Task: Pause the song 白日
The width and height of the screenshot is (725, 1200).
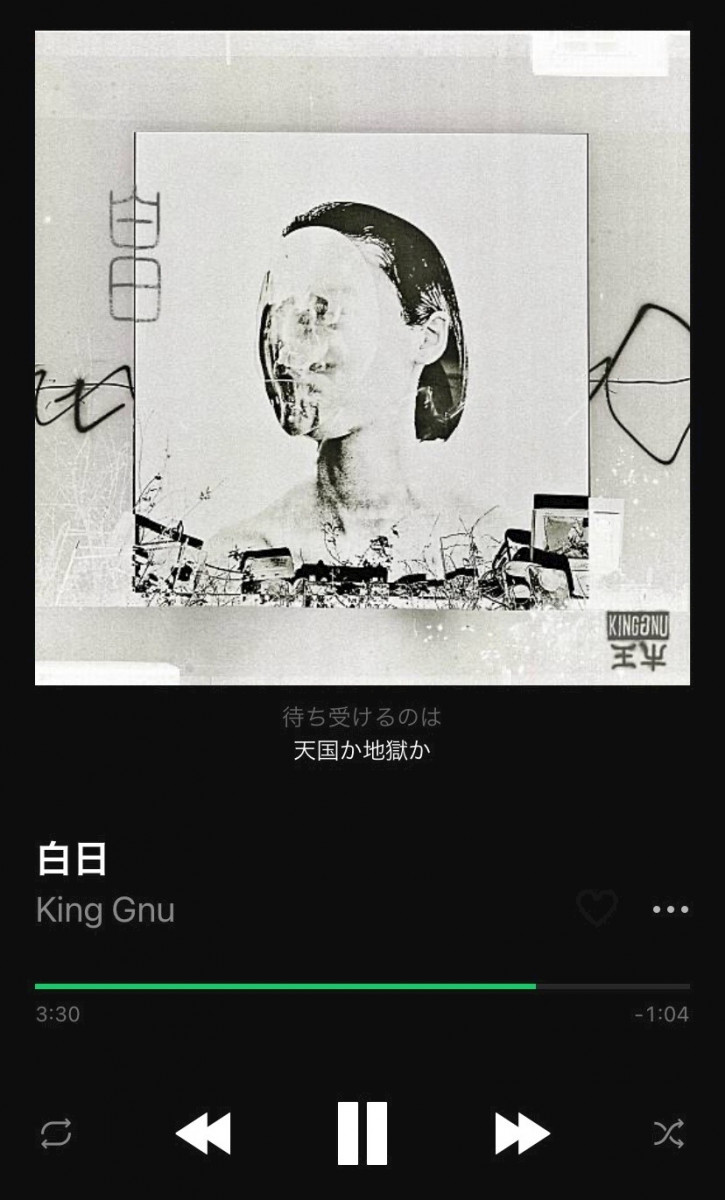Action: pyautogui.click(x=362, y=1133)
